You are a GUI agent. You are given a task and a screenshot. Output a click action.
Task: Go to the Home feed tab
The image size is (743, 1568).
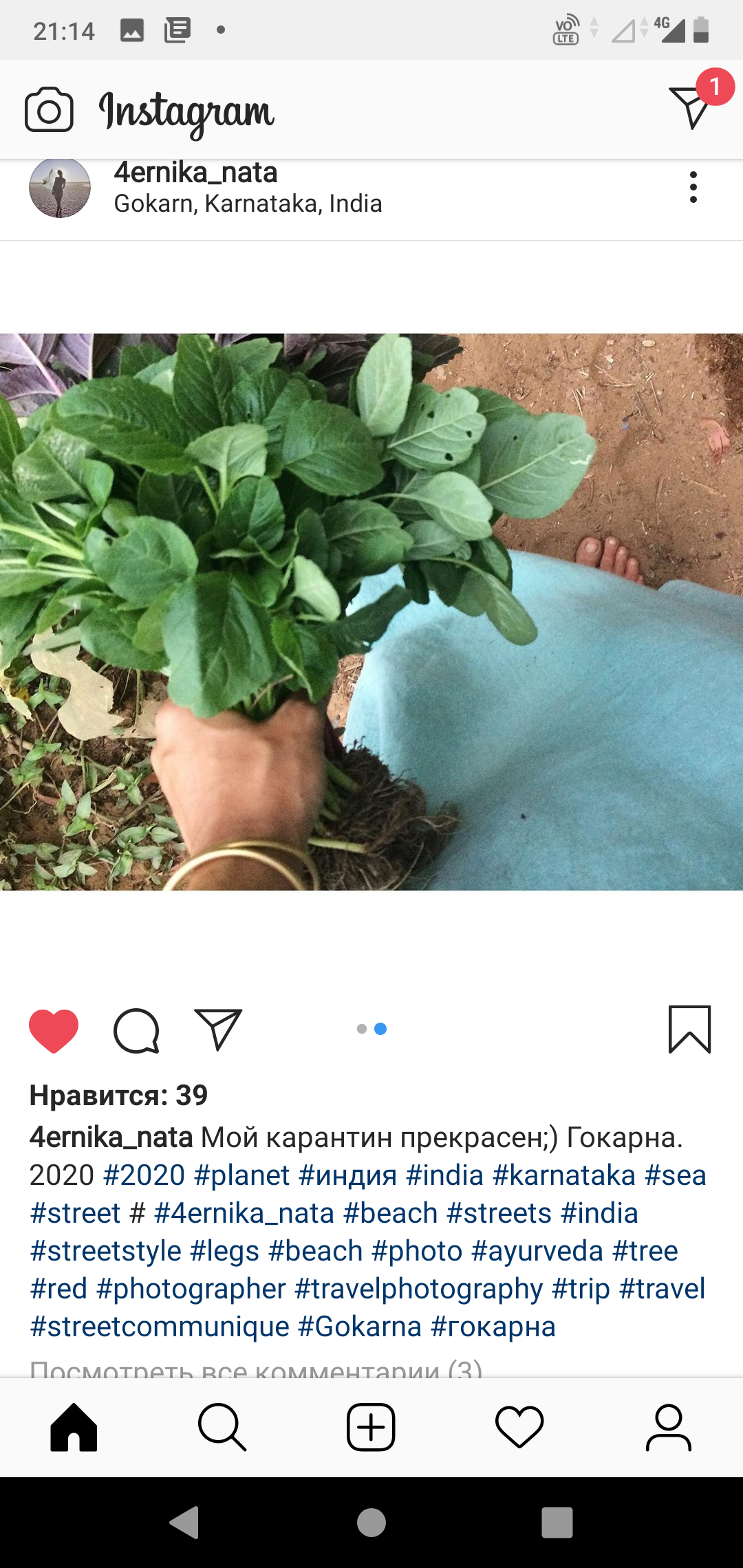click(x=74, y=1428)
